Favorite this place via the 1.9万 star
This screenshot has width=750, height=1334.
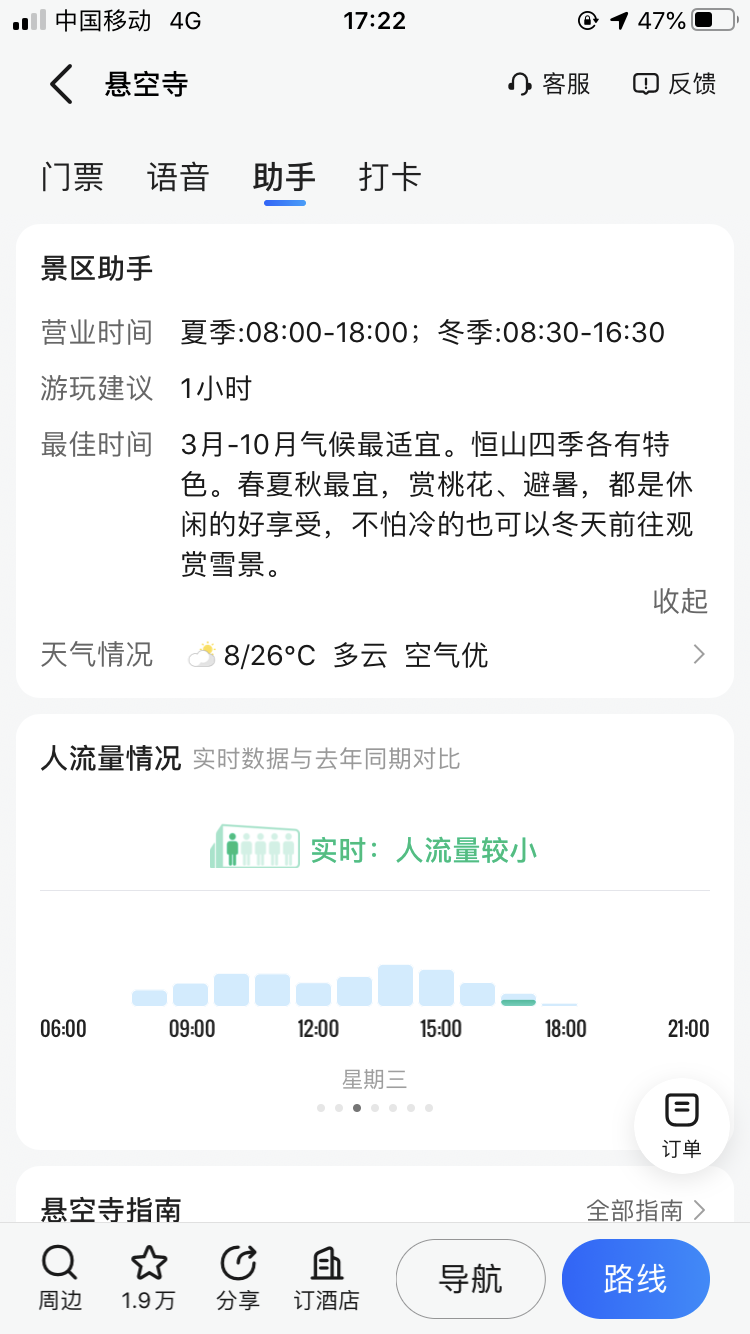coord(149,1279)
